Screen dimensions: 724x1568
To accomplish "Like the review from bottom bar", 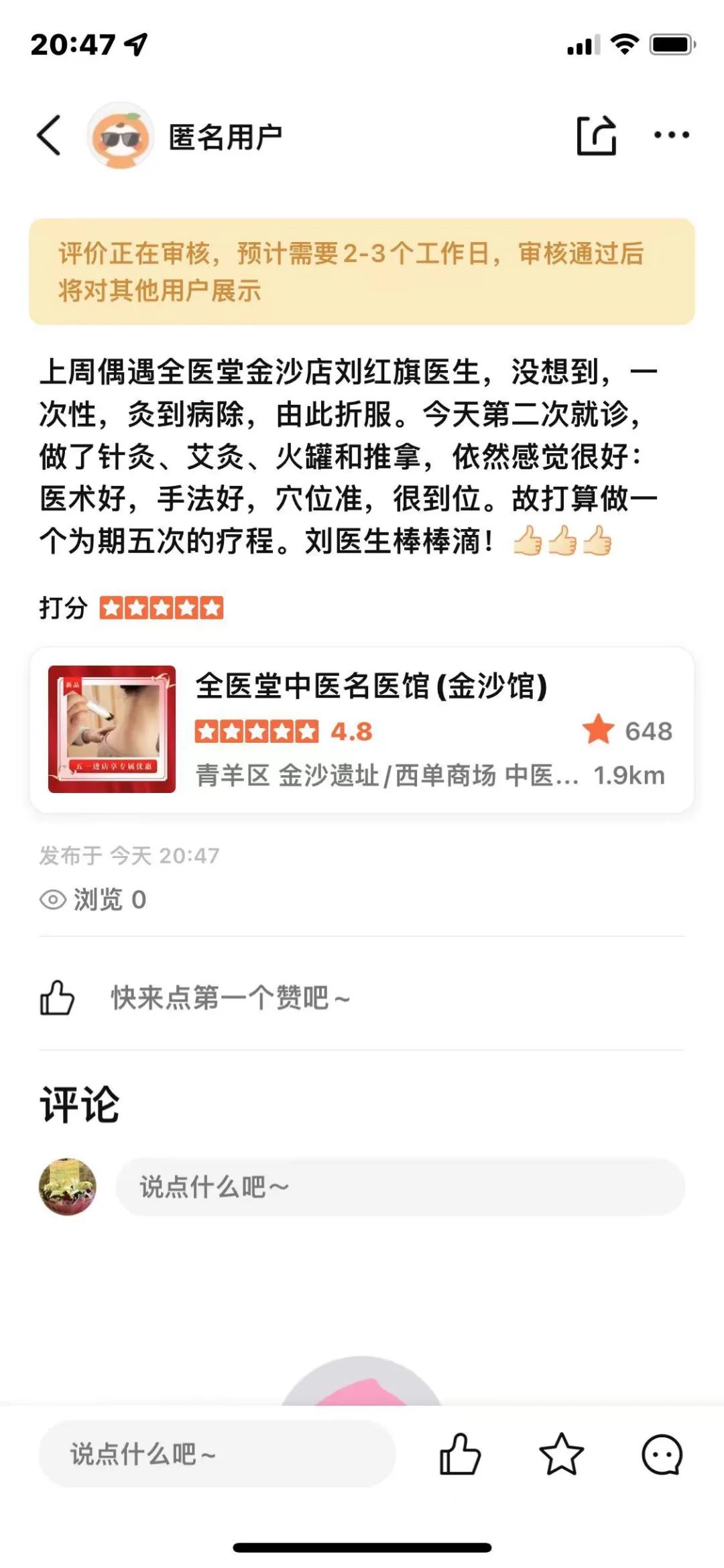I will pyautogui.click(x=460, y=1454).
